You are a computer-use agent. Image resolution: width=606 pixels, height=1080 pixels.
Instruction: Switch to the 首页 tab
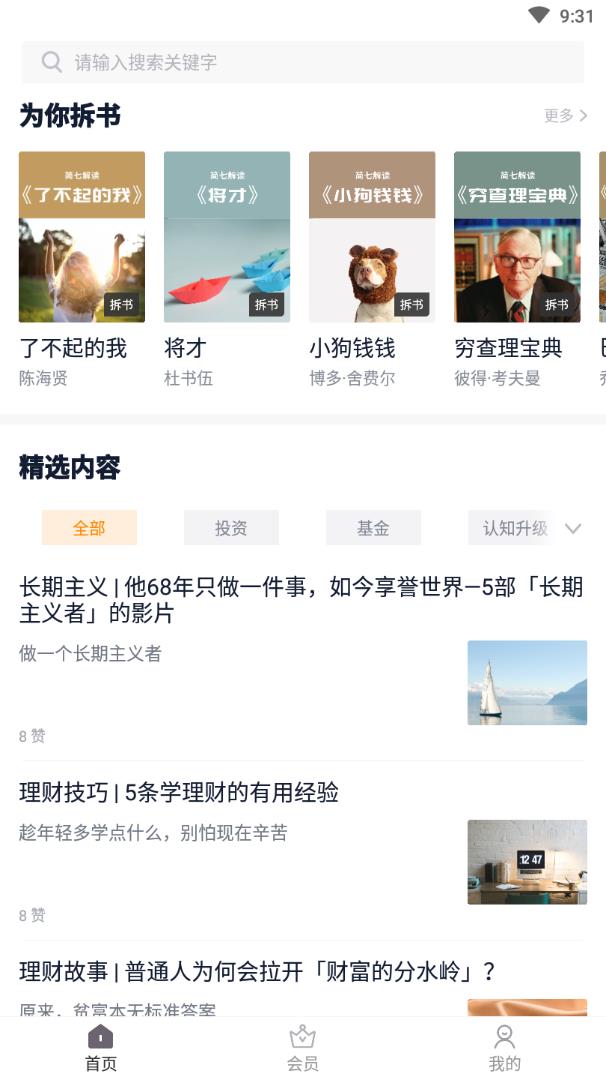[x=101, y=1047]
